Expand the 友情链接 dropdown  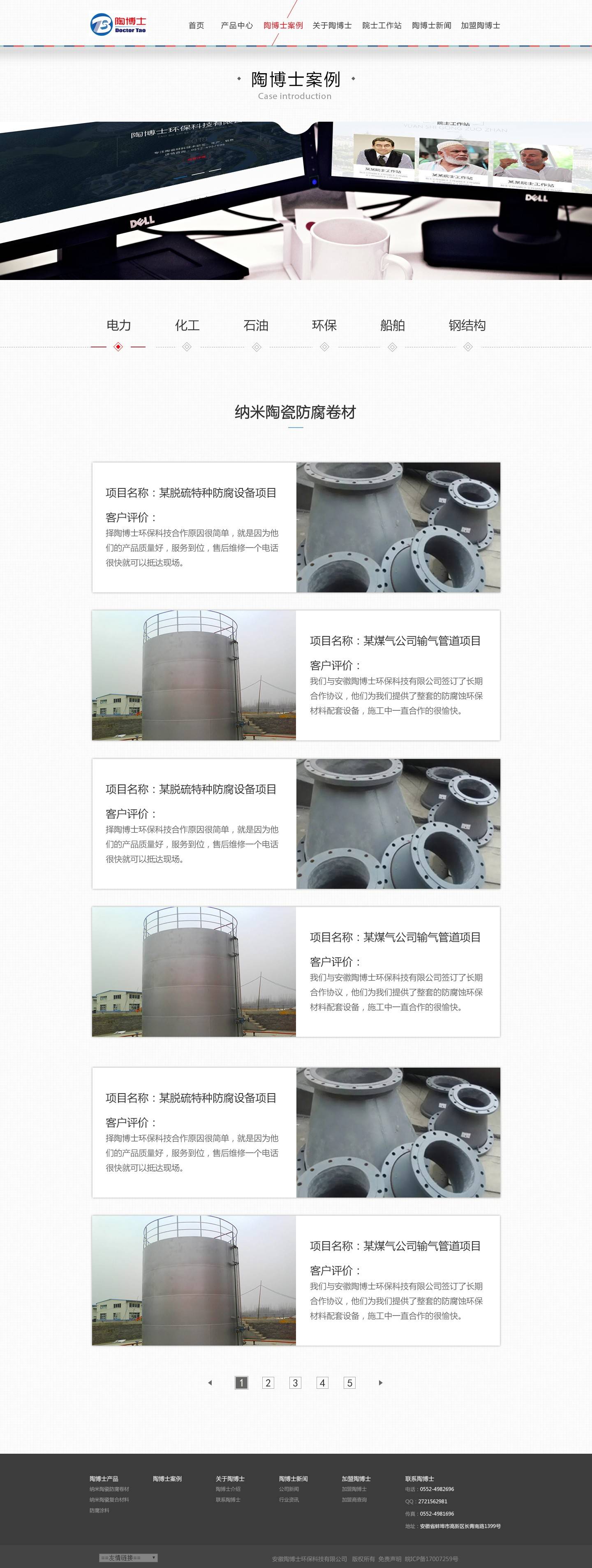128,1558
